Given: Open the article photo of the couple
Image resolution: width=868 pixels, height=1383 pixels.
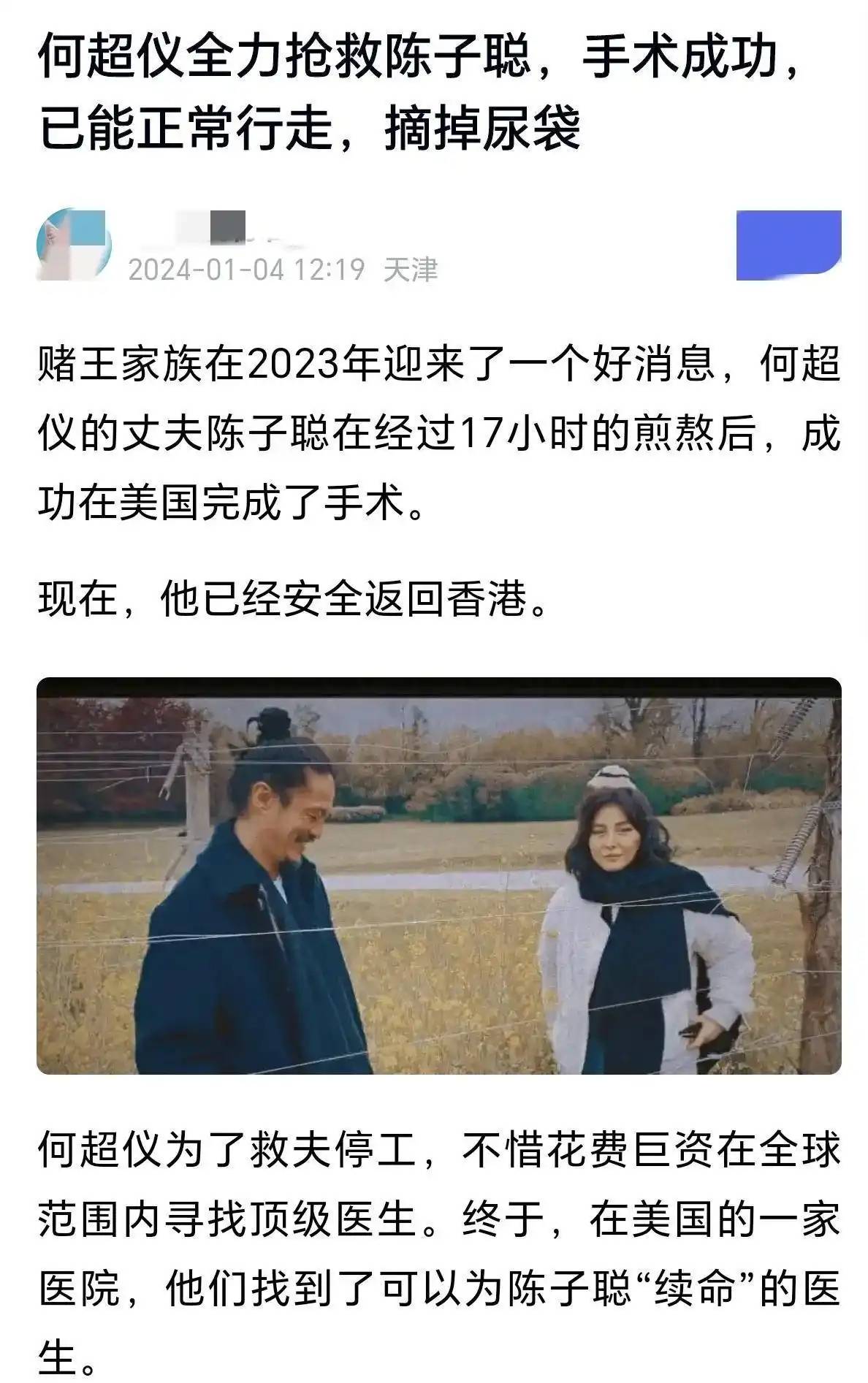Looking at the screenshot, I should coord(438,875).
